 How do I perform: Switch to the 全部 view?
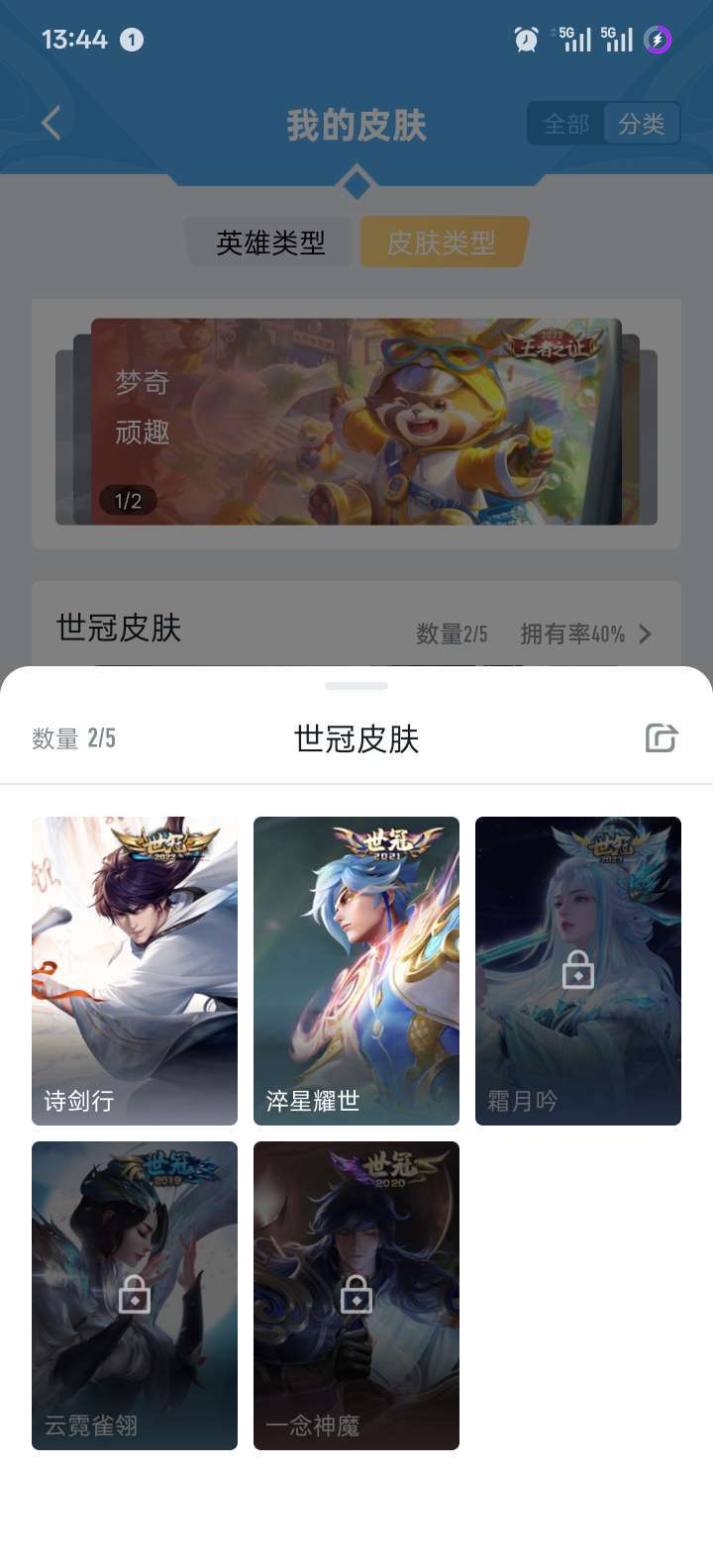566,124
